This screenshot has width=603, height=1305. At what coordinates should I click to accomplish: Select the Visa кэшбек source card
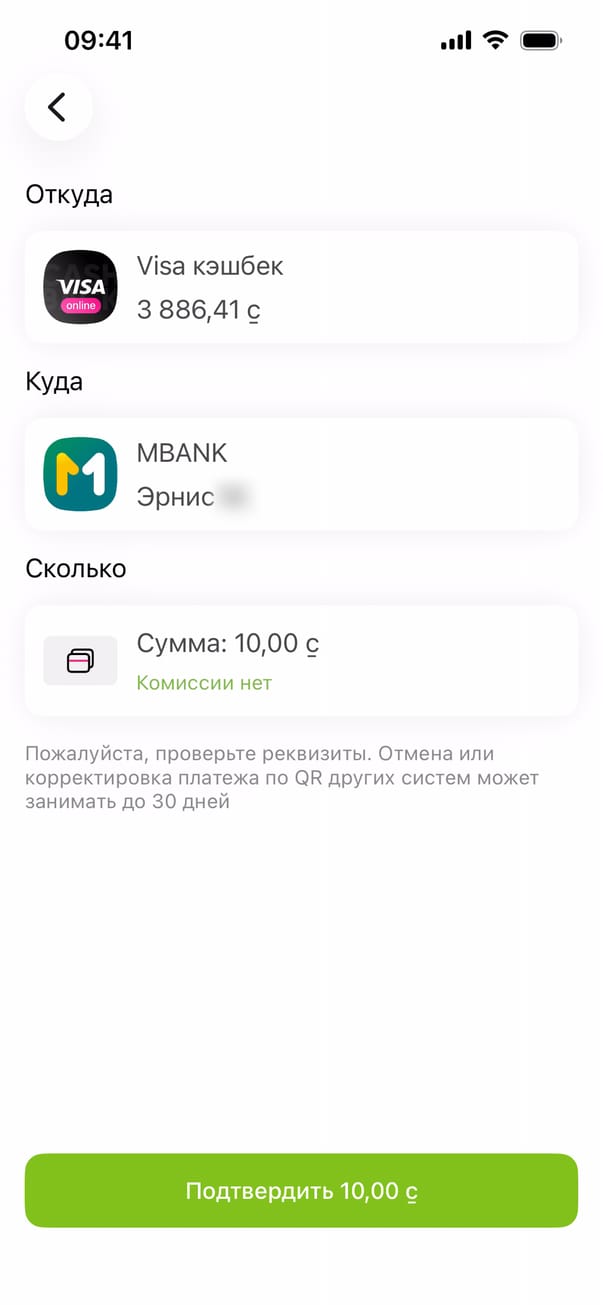tap(301, 287)
